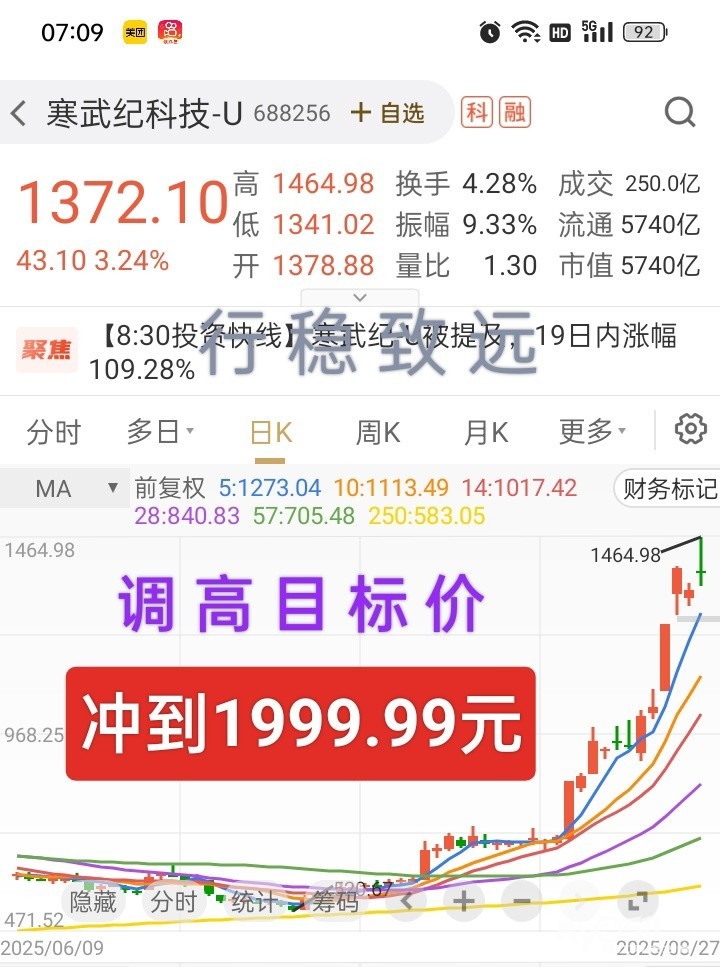Open the 多日 chart dropdown

(x=160, y=432)
